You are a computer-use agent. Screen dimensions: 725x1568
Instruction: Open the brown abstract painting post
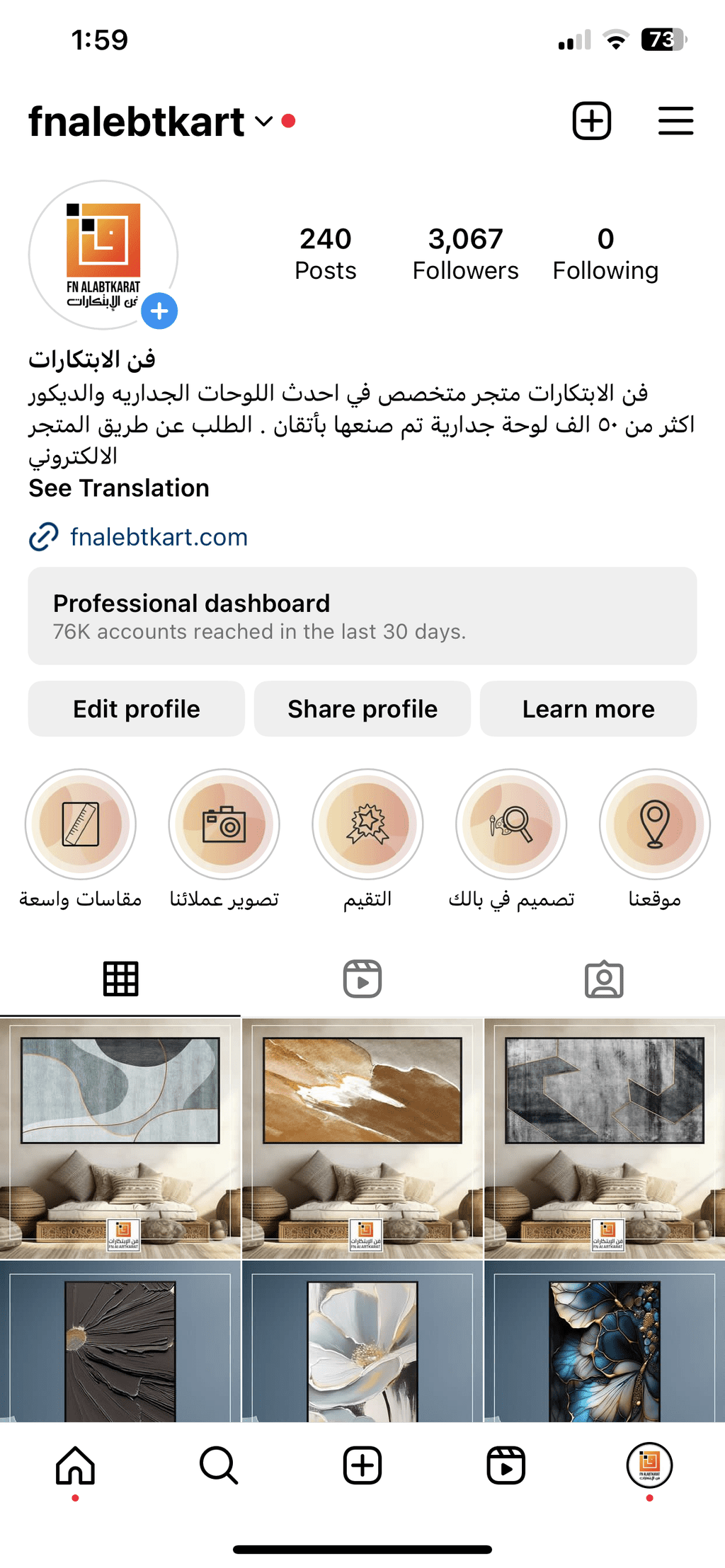pyautogui.click(x=362, y=1138)
